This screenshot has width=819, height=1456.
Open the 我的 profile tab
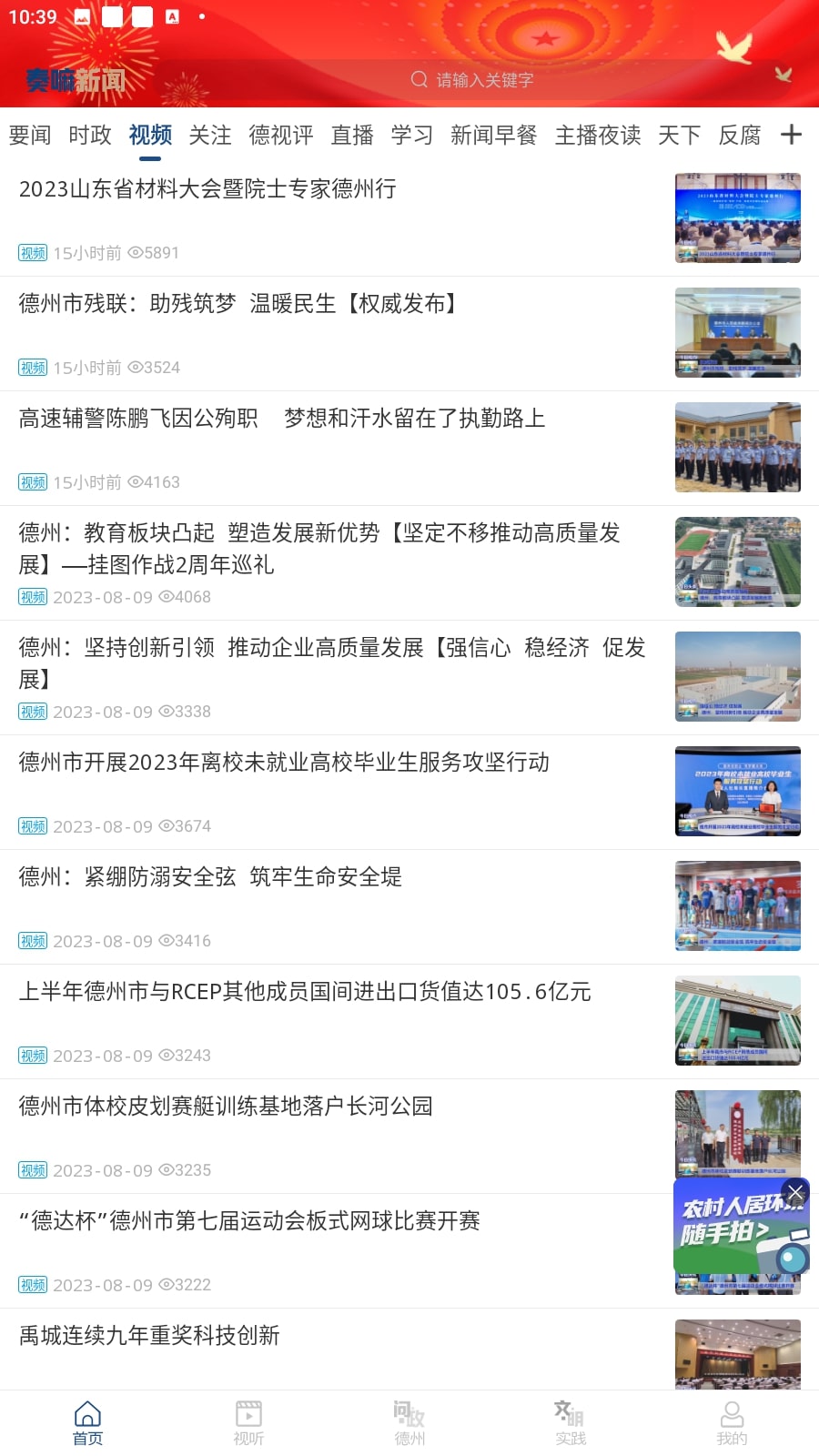point(732,1422)
